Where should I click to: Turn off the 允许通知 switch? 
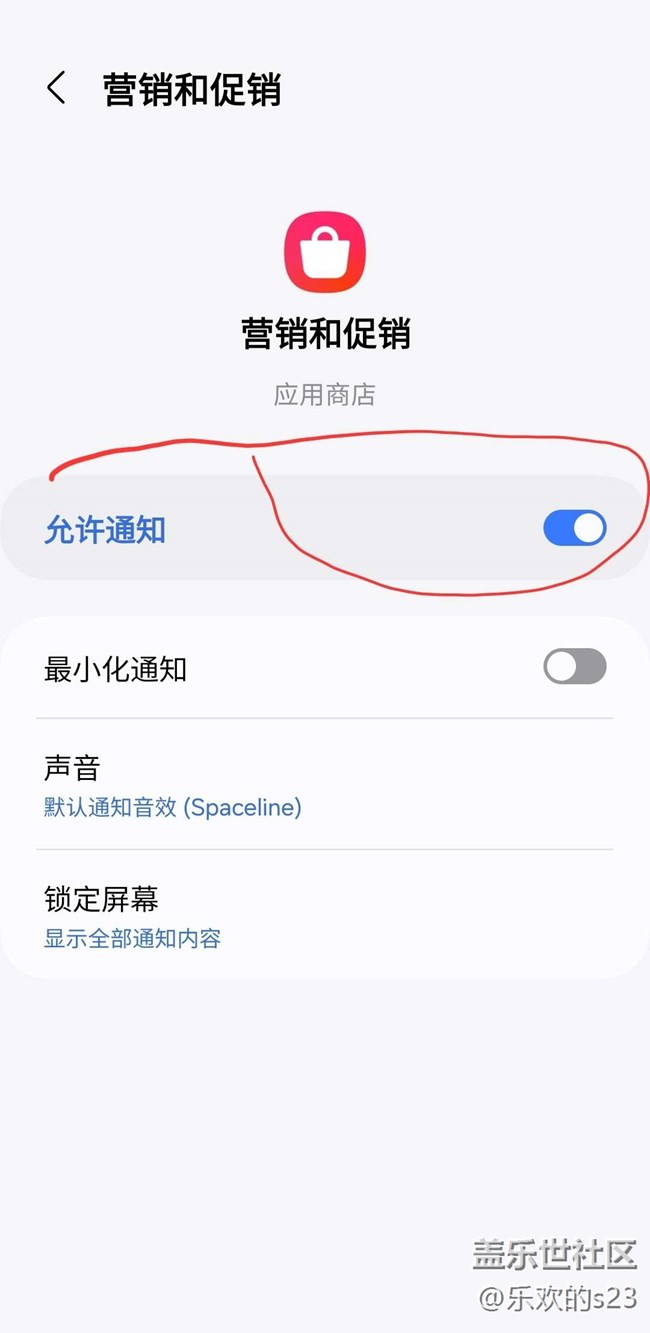[574, 528]
